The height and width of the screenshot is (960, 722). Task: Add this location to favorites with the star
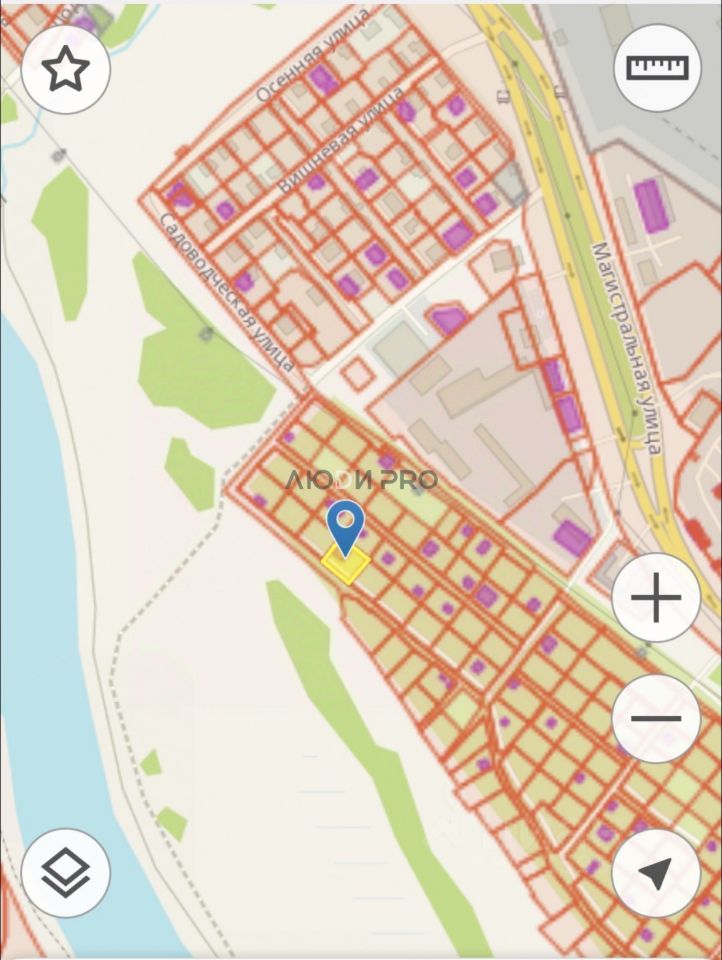(x=65, y=69)
